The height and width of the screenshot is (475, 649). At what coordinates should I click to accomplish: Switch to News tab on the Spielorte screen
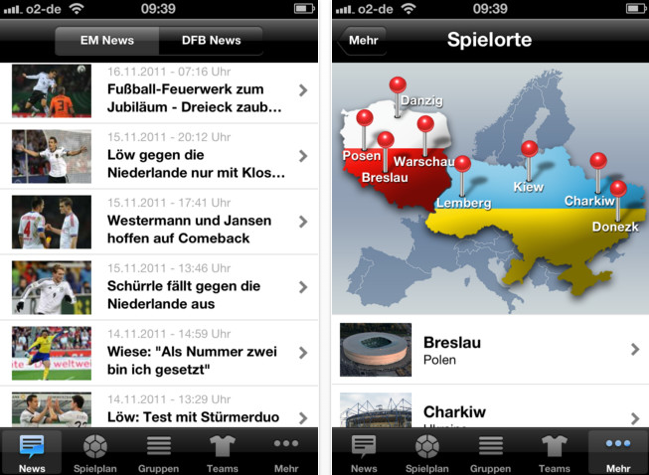pyautogui.click(x=364, y=452)
